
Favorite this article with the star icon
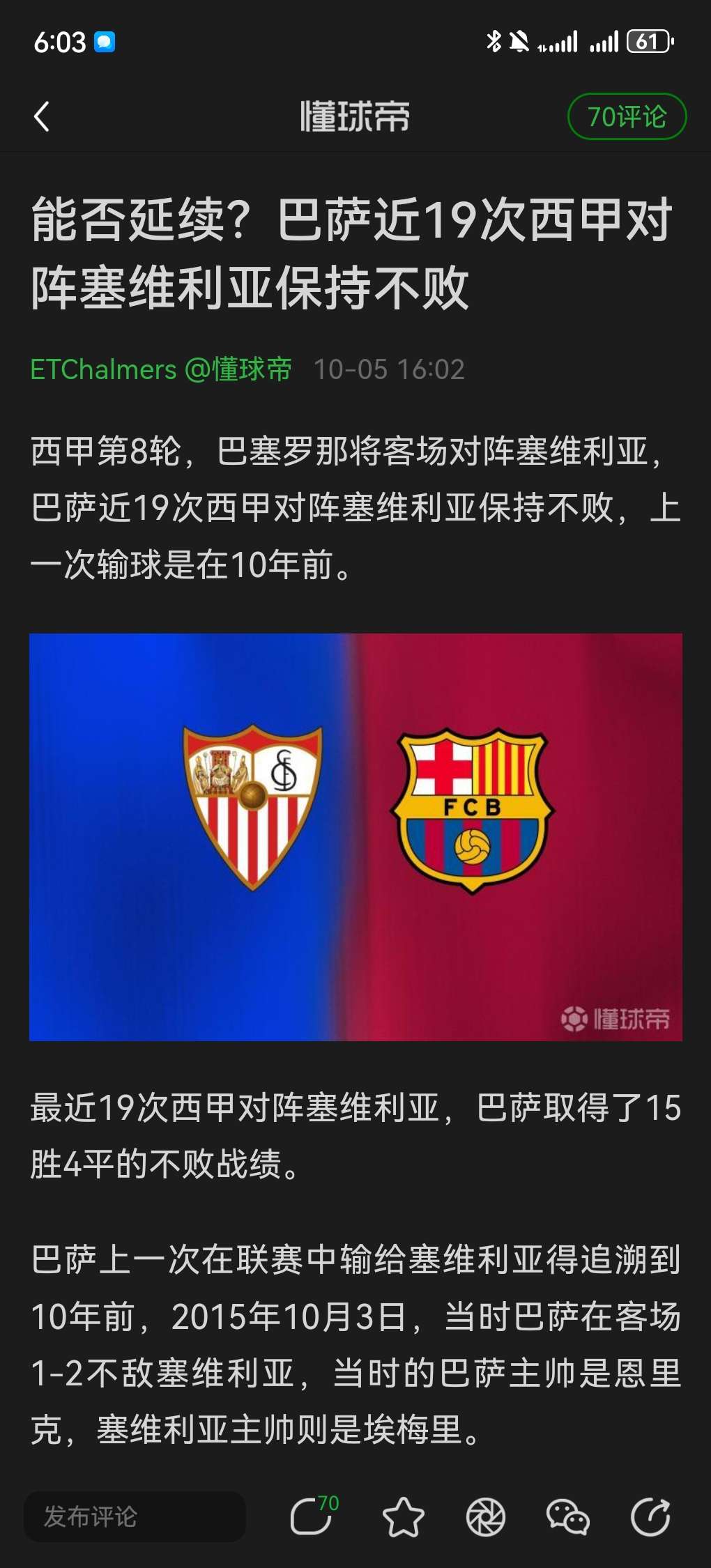(x=403, y=1517)
